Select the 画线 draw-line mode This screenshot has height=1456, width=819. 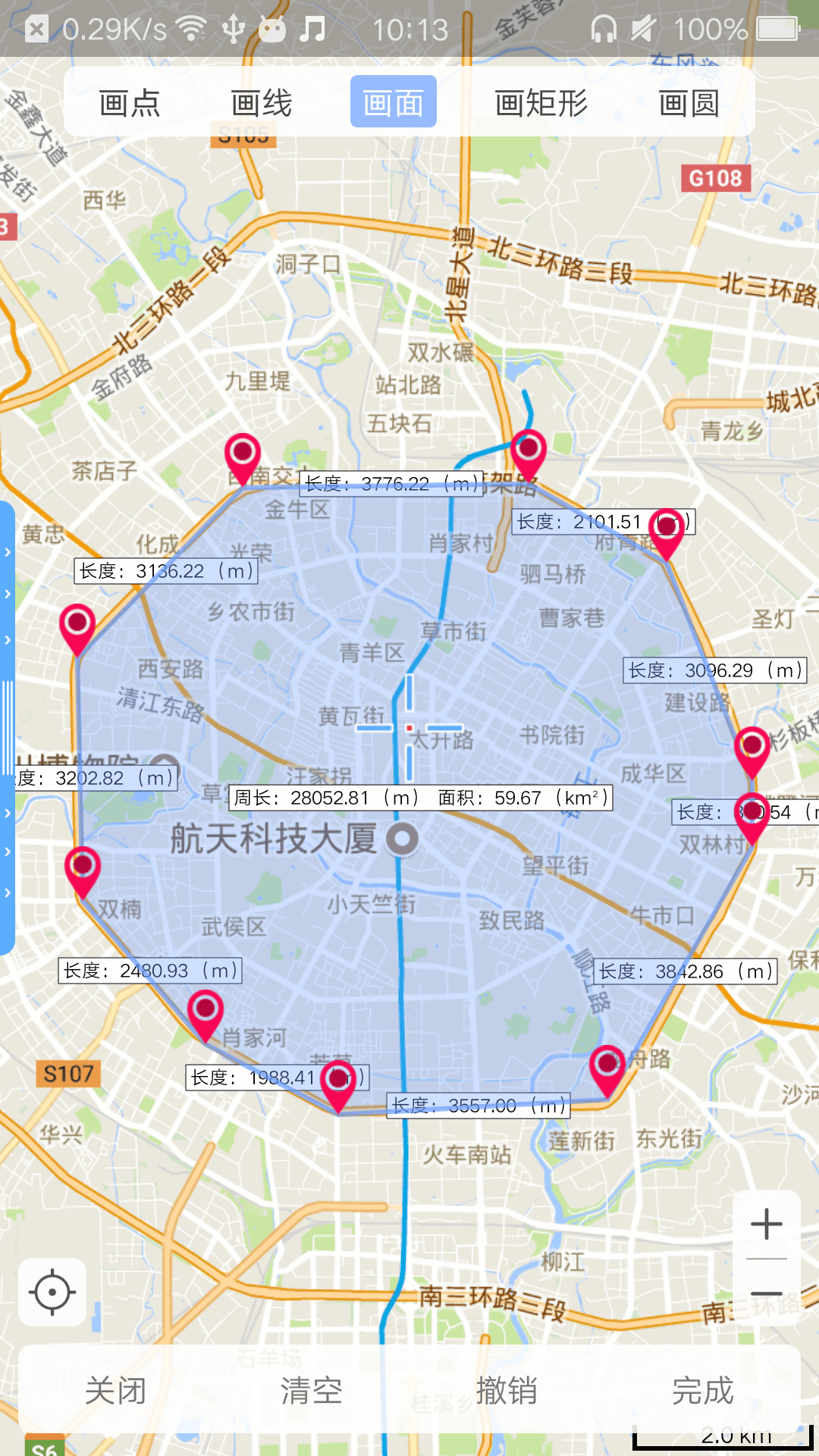[x=262, y=103]
